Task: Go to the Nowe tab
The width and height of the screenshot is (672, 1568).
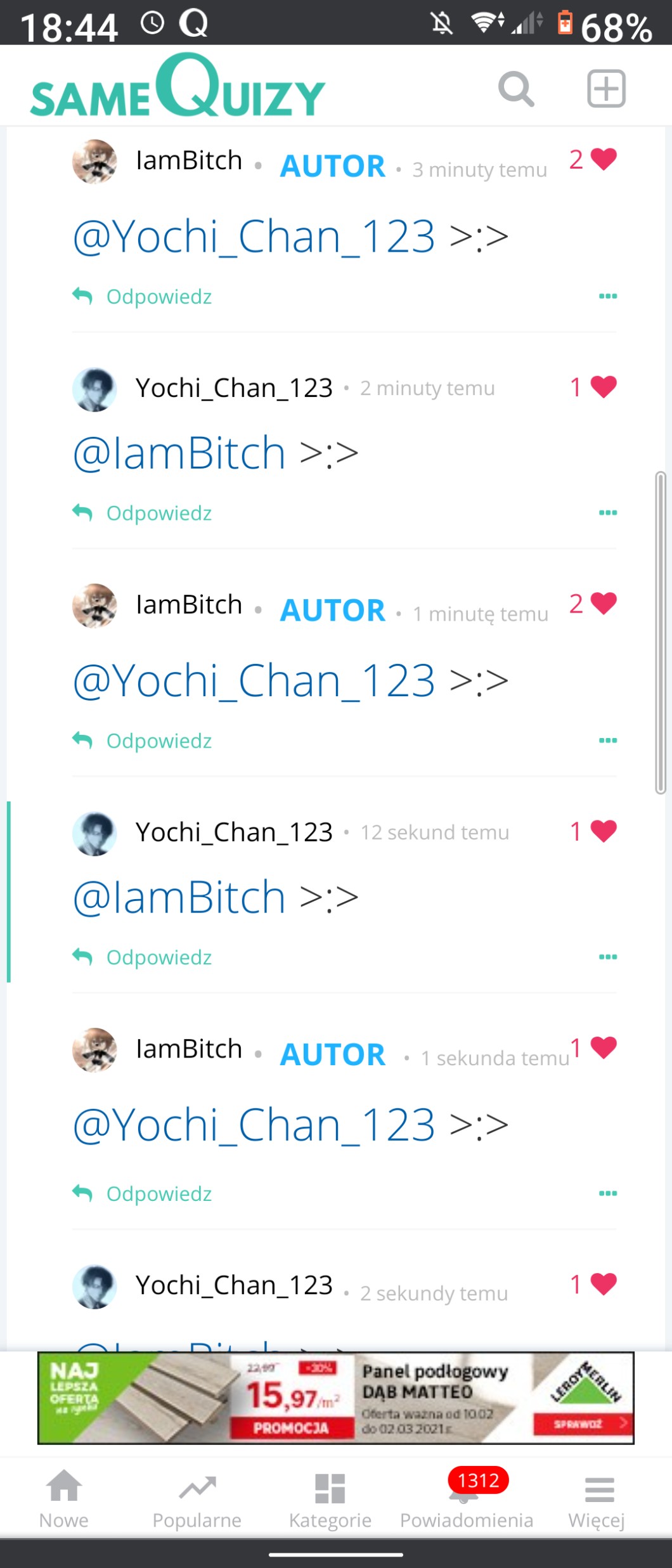Action: pyautogui.click(x=64, y=1500)
